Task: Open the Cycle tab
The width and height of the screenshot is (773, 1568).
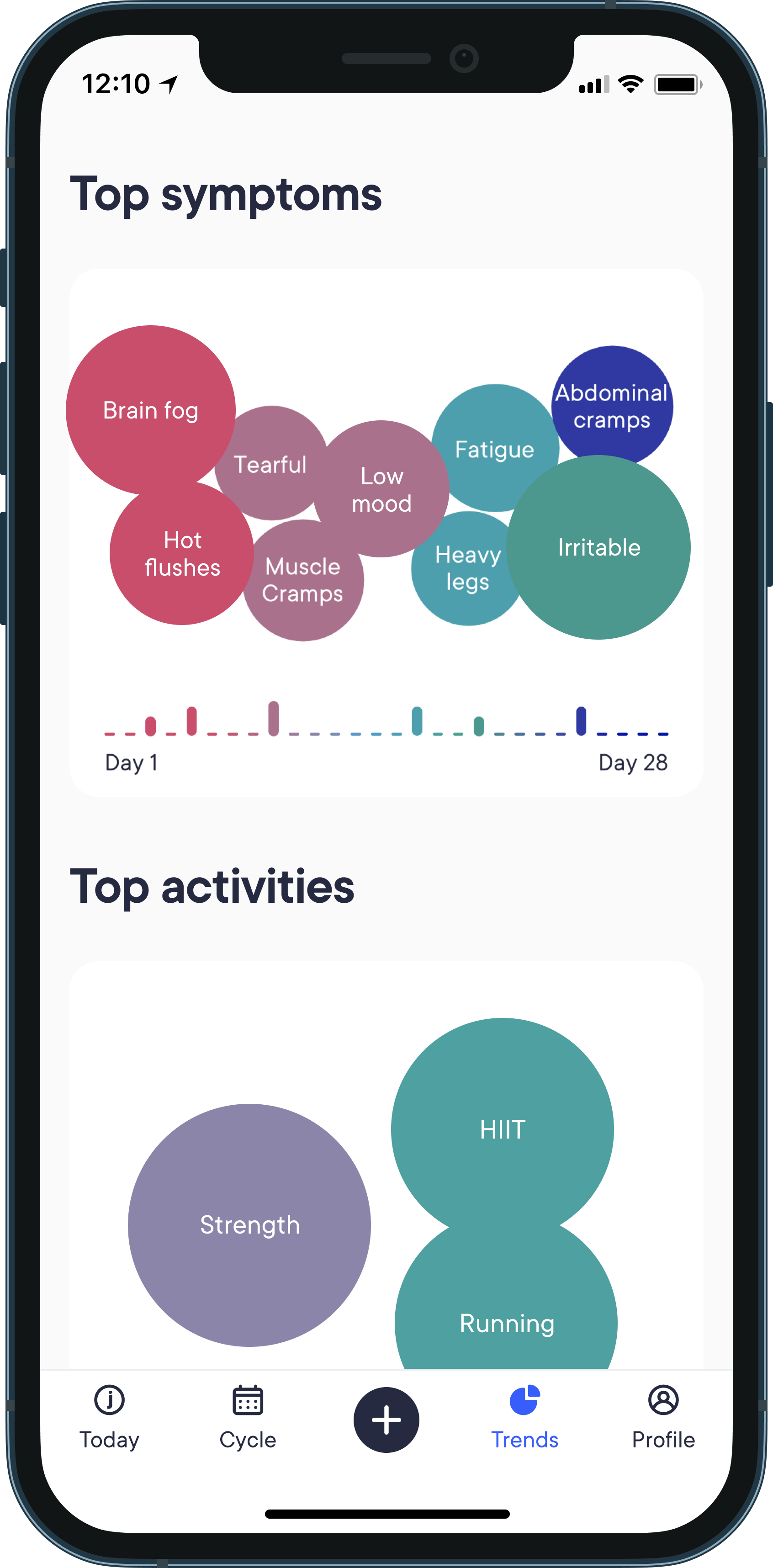Action: (248, 1418)
